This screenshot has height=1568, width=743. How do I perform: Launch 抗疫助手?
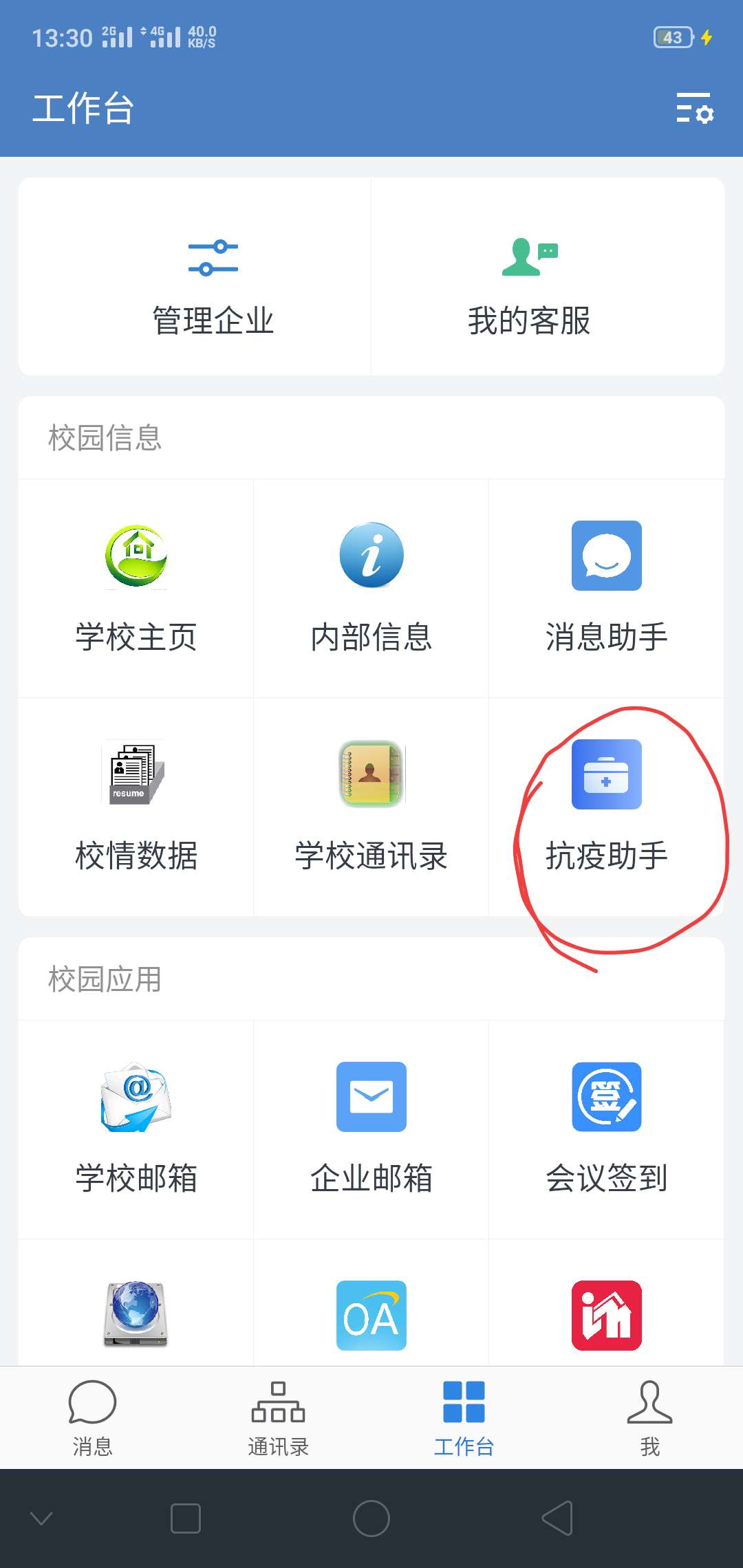pyautogui.click(x=606, y=807)
